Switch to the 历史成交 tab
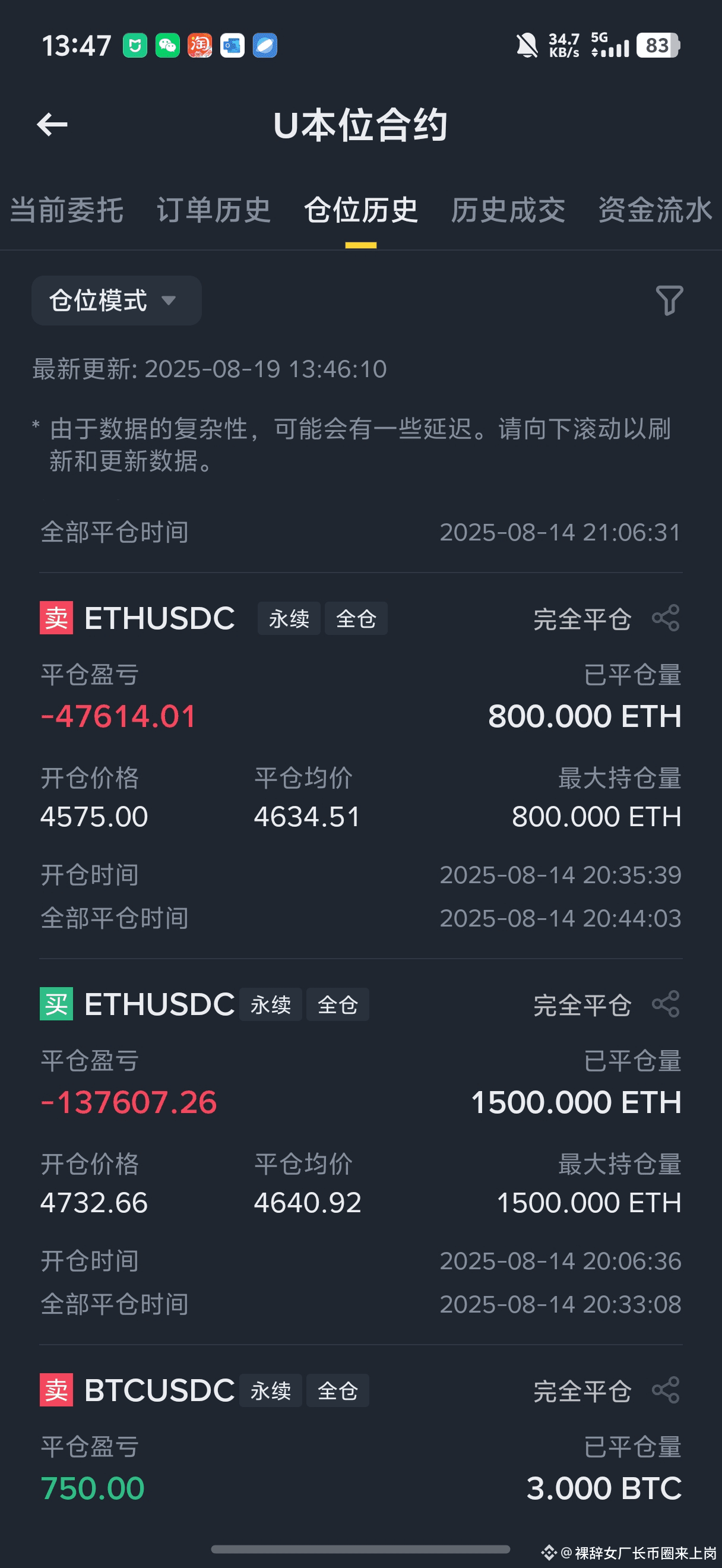The height and width of the screenshot is (1568, 722). click(508, 210)
